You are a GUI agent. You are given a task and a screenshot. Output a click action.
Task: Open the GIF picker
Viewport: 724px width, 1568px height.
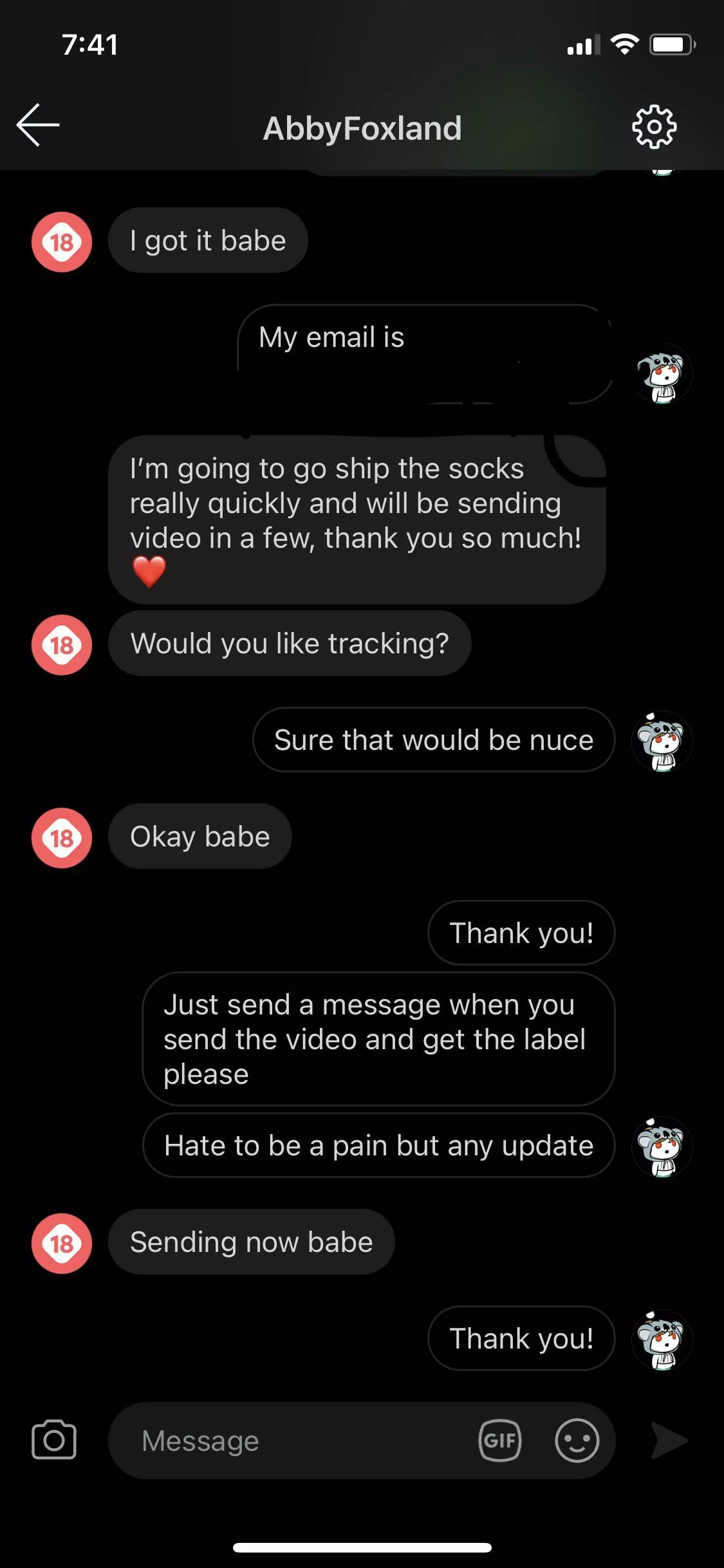coord(500,1440)
